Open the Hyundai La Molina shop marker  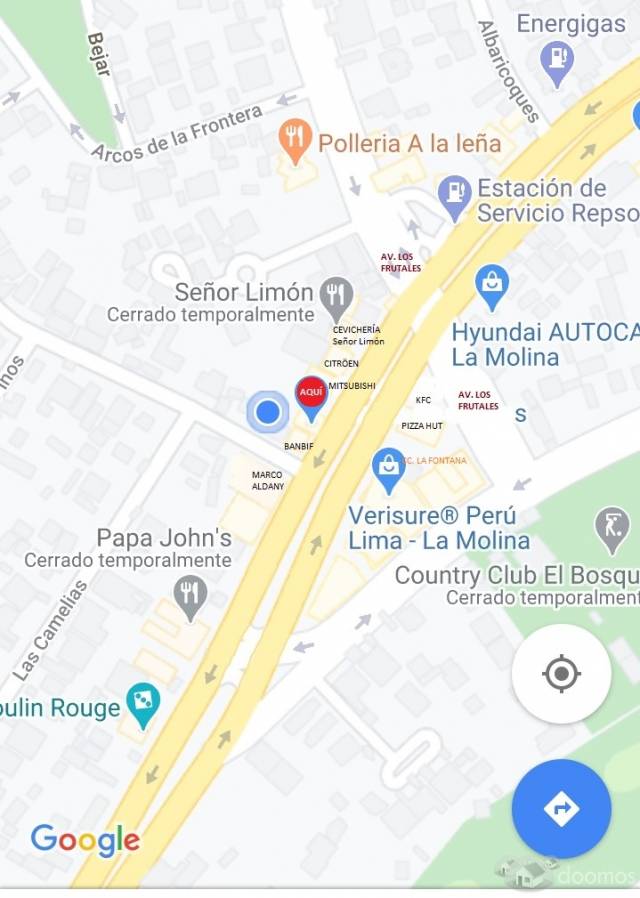491,285
